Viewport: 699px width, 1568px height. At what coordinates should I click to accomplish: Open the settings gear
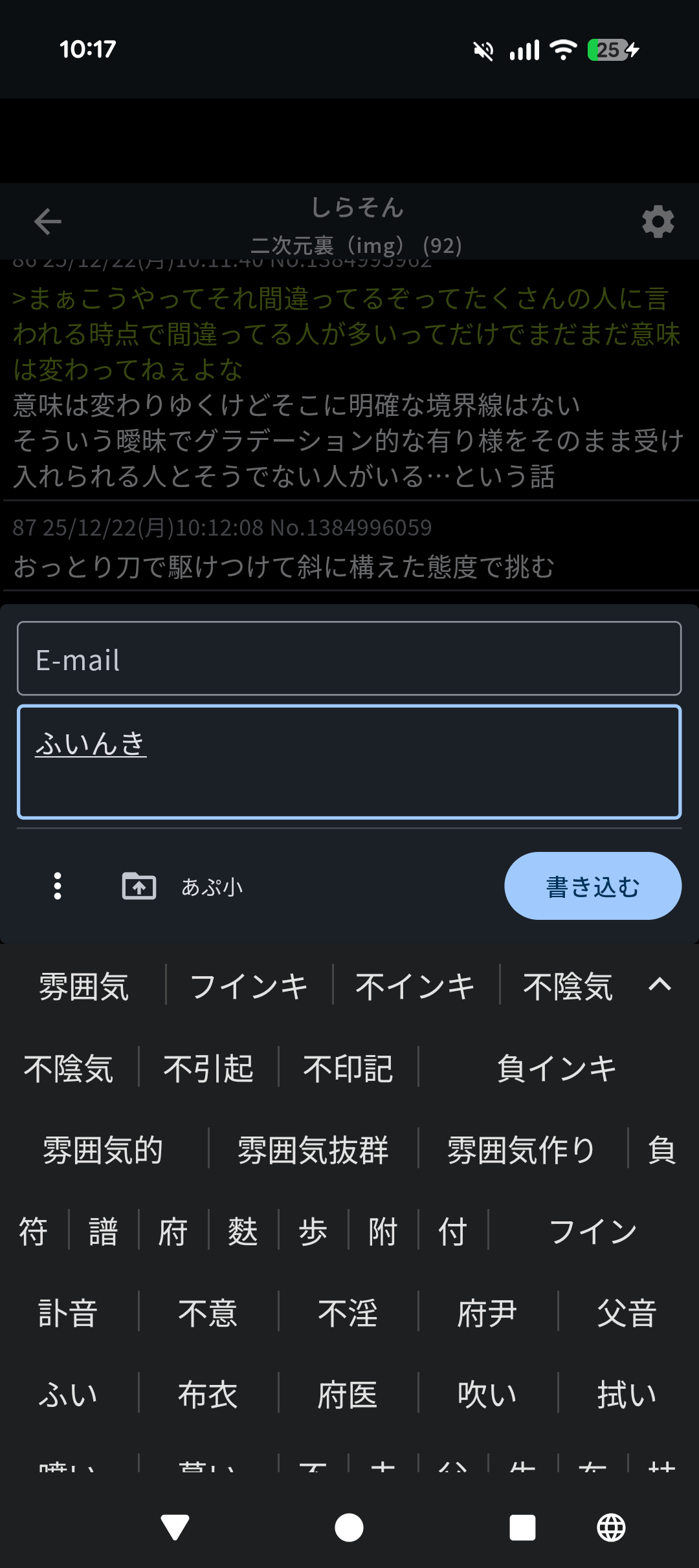pyautogui.click(x=658, y=222)
